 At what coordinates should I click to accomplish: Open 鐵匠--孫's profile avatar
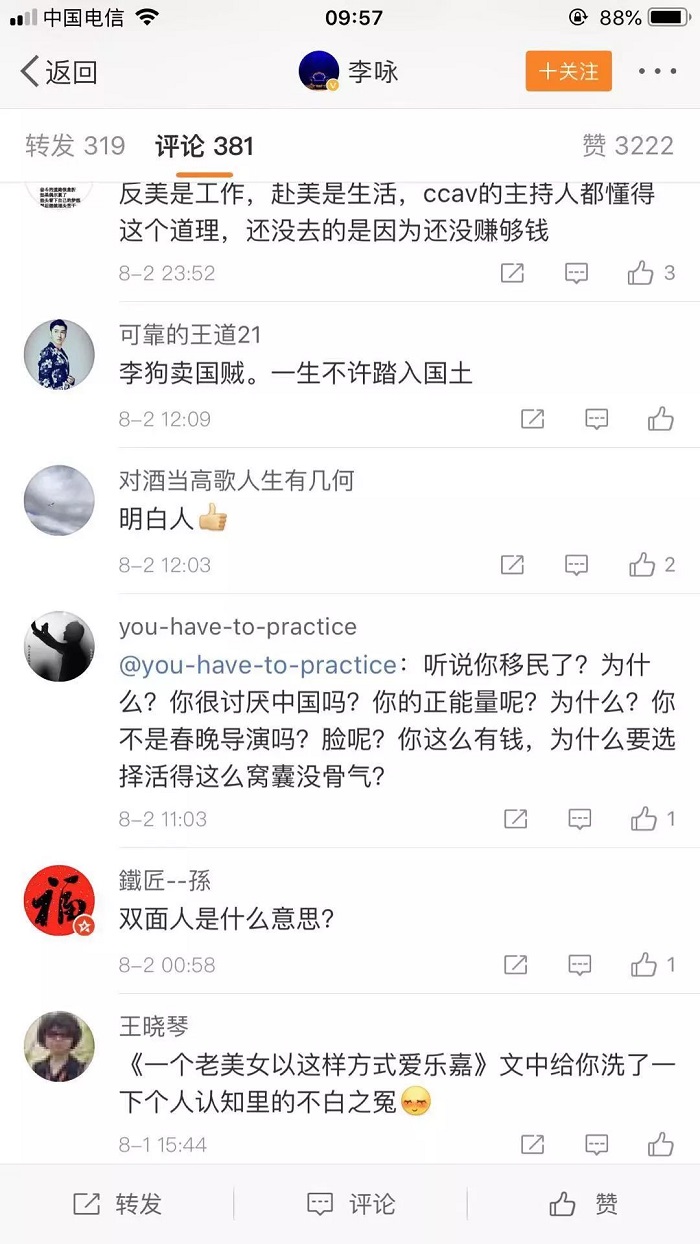59,901
